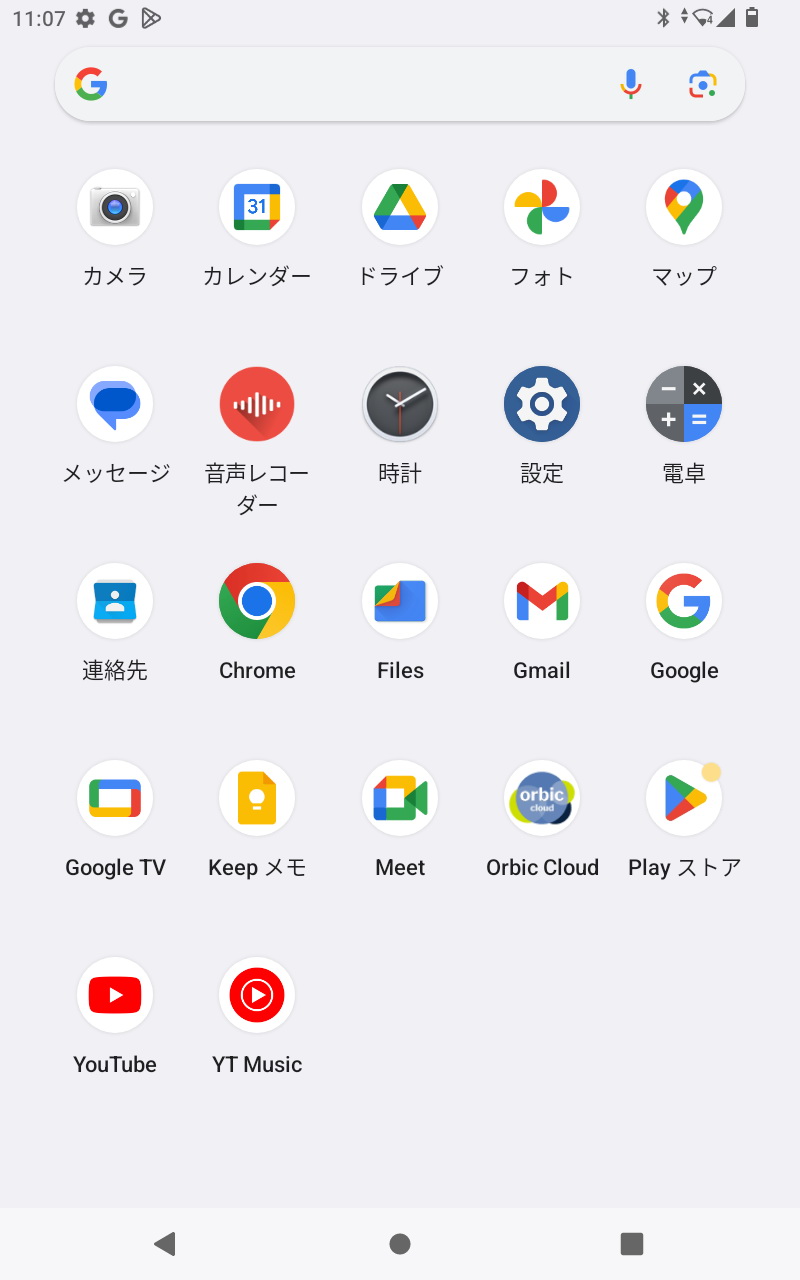Open the 連絡先 app
The image size is (800, 1280).
115,601
